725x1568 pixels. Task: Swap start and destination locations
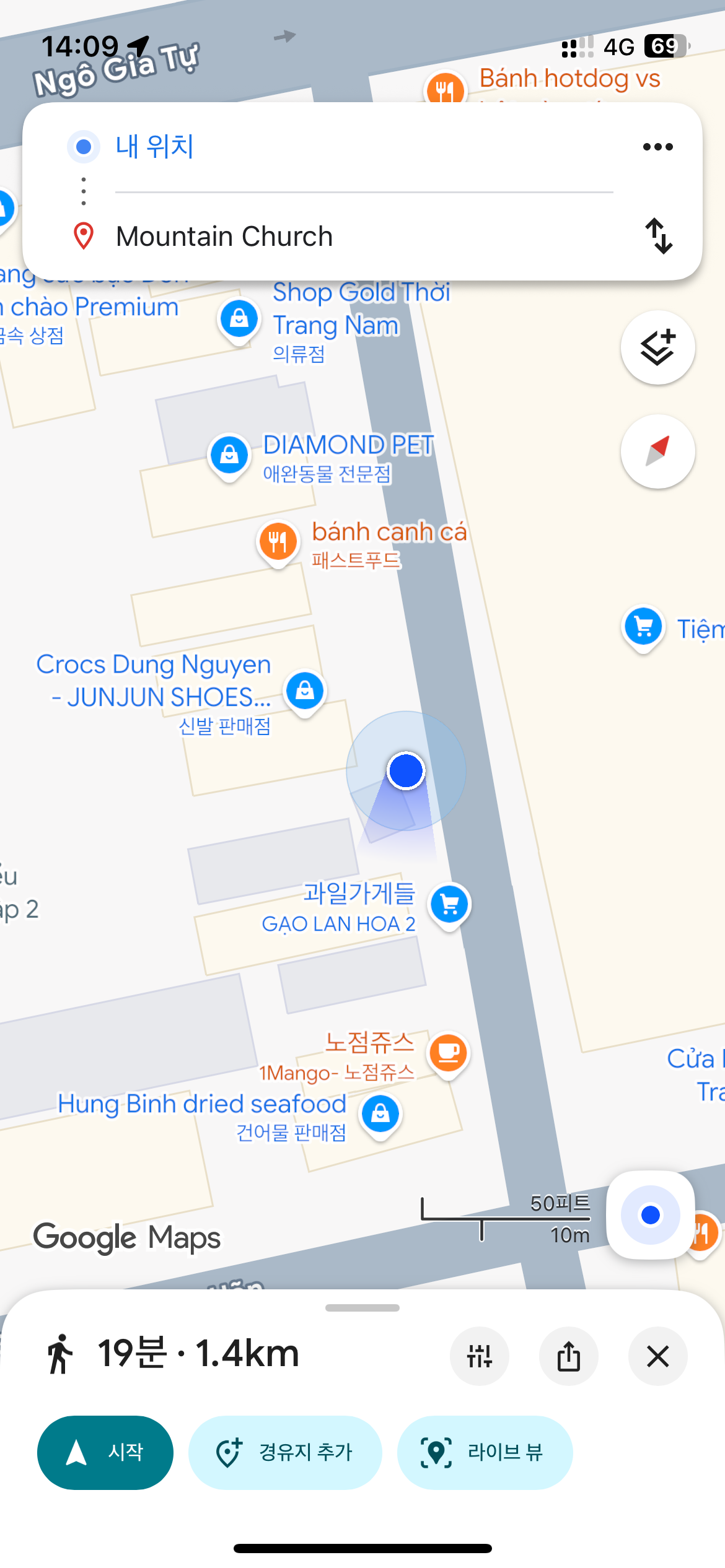tap(658, 236)
